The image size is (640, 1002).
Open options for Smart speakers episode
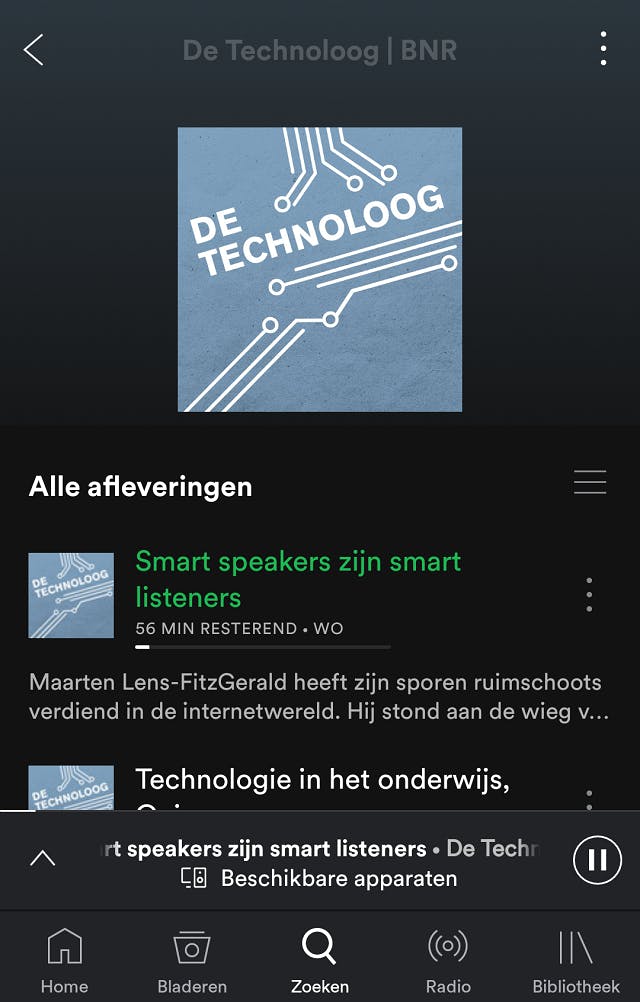click(x=589, y=595)
